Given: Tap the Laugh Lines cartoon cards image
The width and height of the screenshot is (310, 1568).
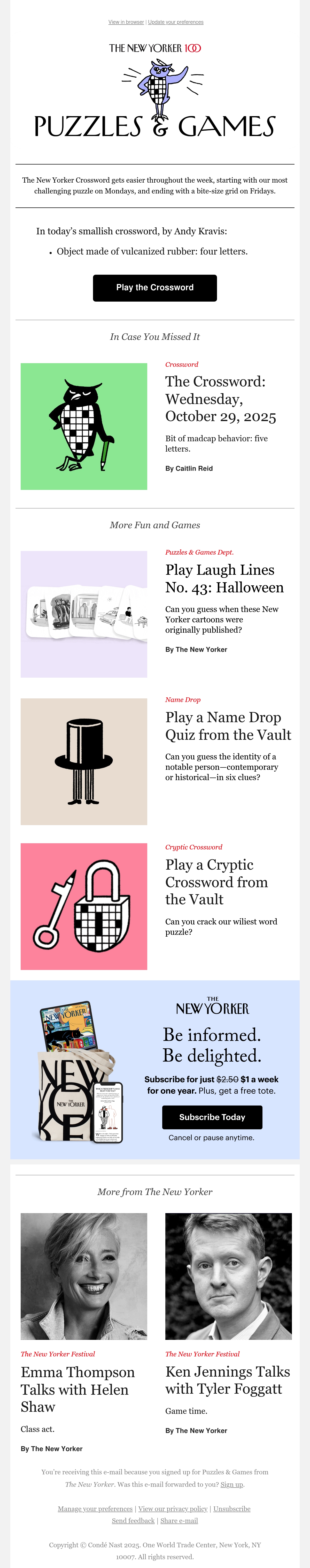Looking at the screenshot, I should click(x=84, y=614).
